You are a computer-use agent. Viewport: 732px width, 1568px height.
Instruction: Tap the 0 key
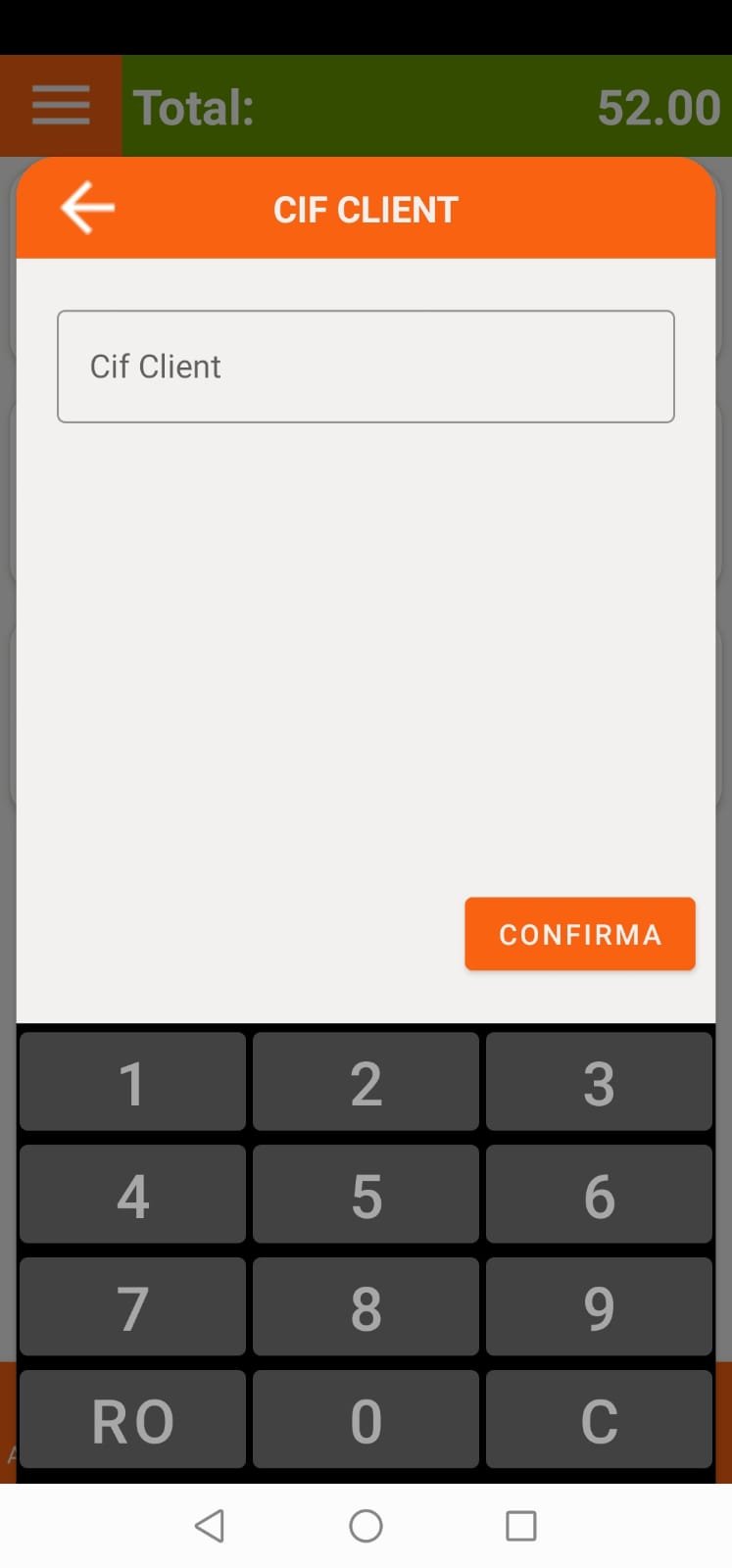click(x=366, y=1419)
